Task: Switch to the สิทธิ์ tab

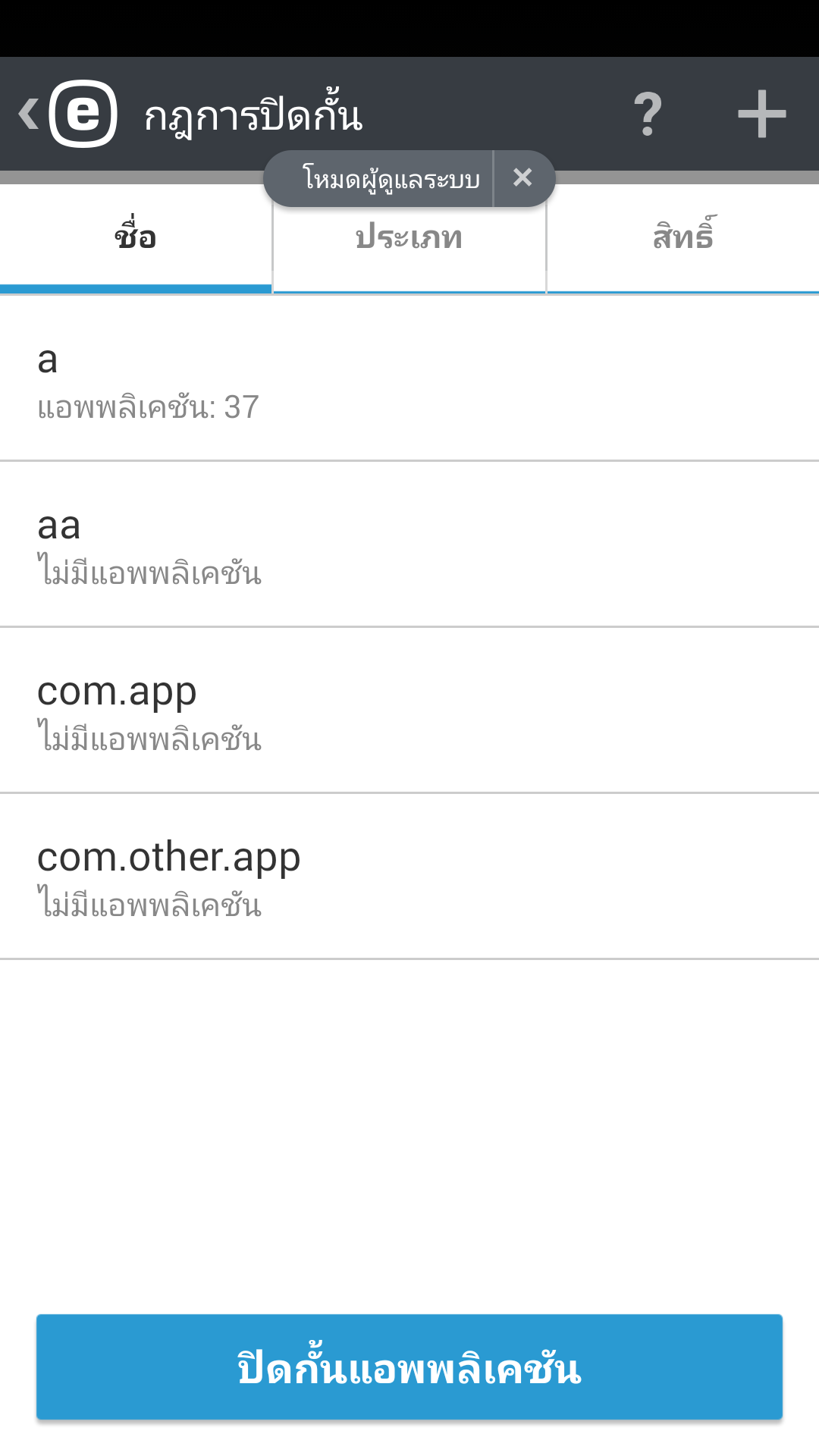Action: click(682, 237)
